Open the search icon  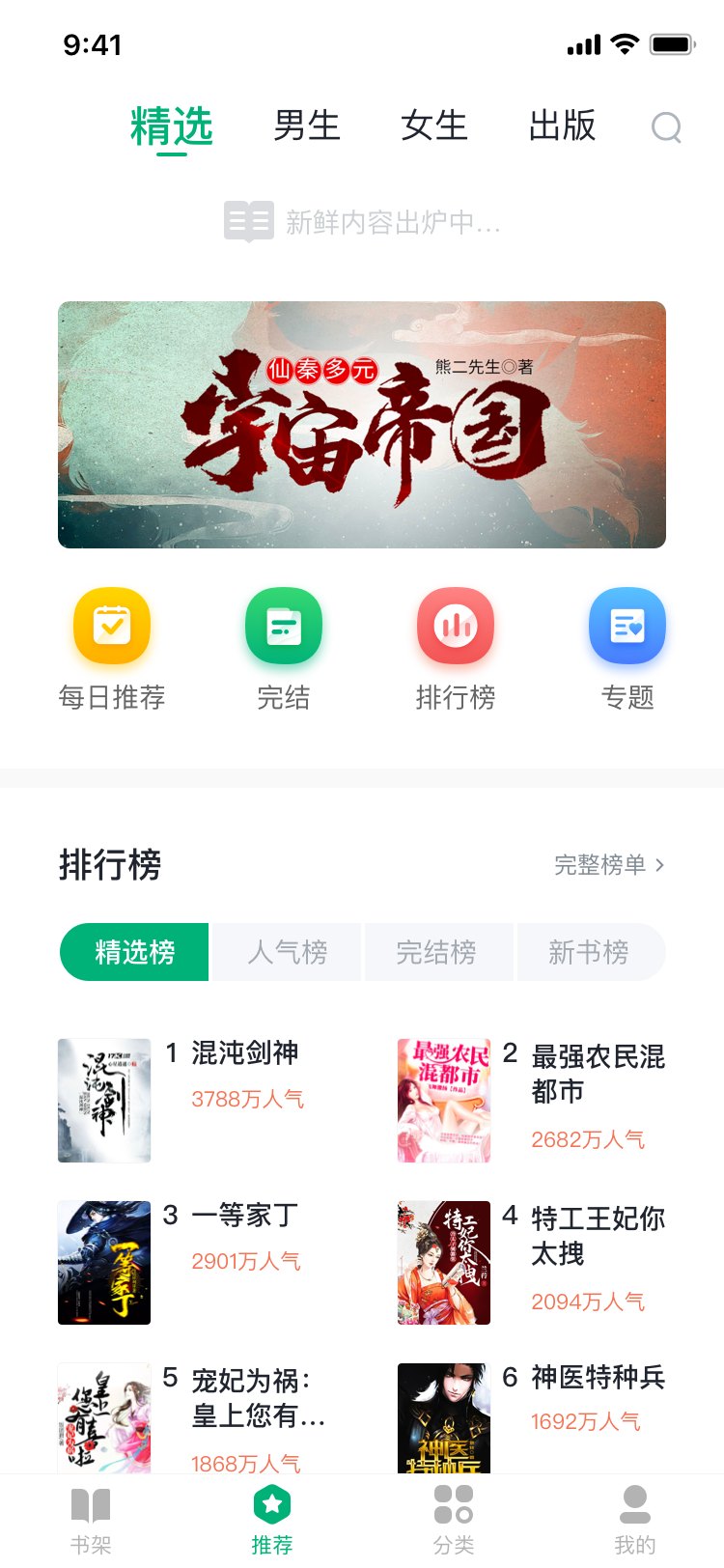(666, 126)
